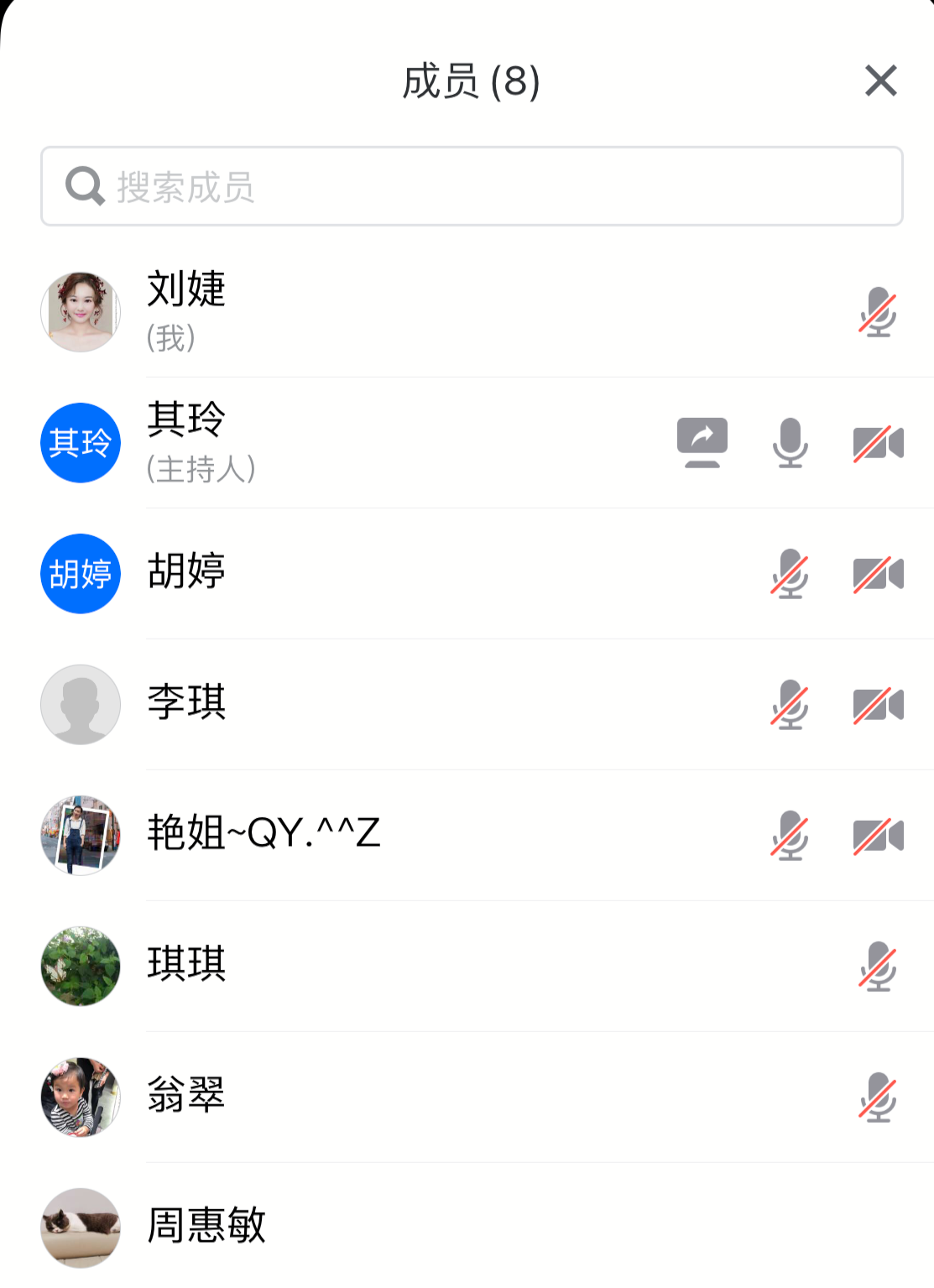Viewport: 934px width, 1288px height.
Task: Tap the camera icon for 李琪
Action: pos(878,705)
